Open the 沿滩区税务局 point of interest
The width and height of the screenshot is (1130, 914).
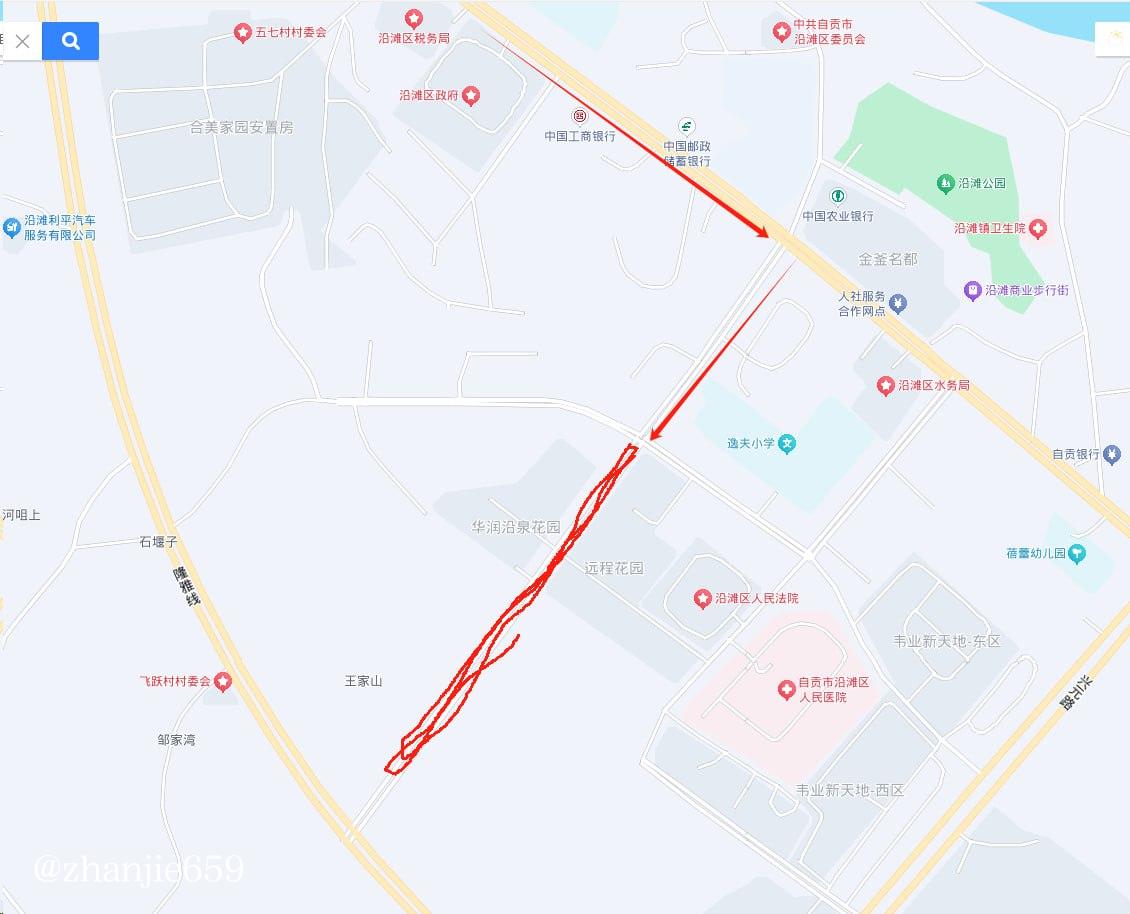click(413, 19)
